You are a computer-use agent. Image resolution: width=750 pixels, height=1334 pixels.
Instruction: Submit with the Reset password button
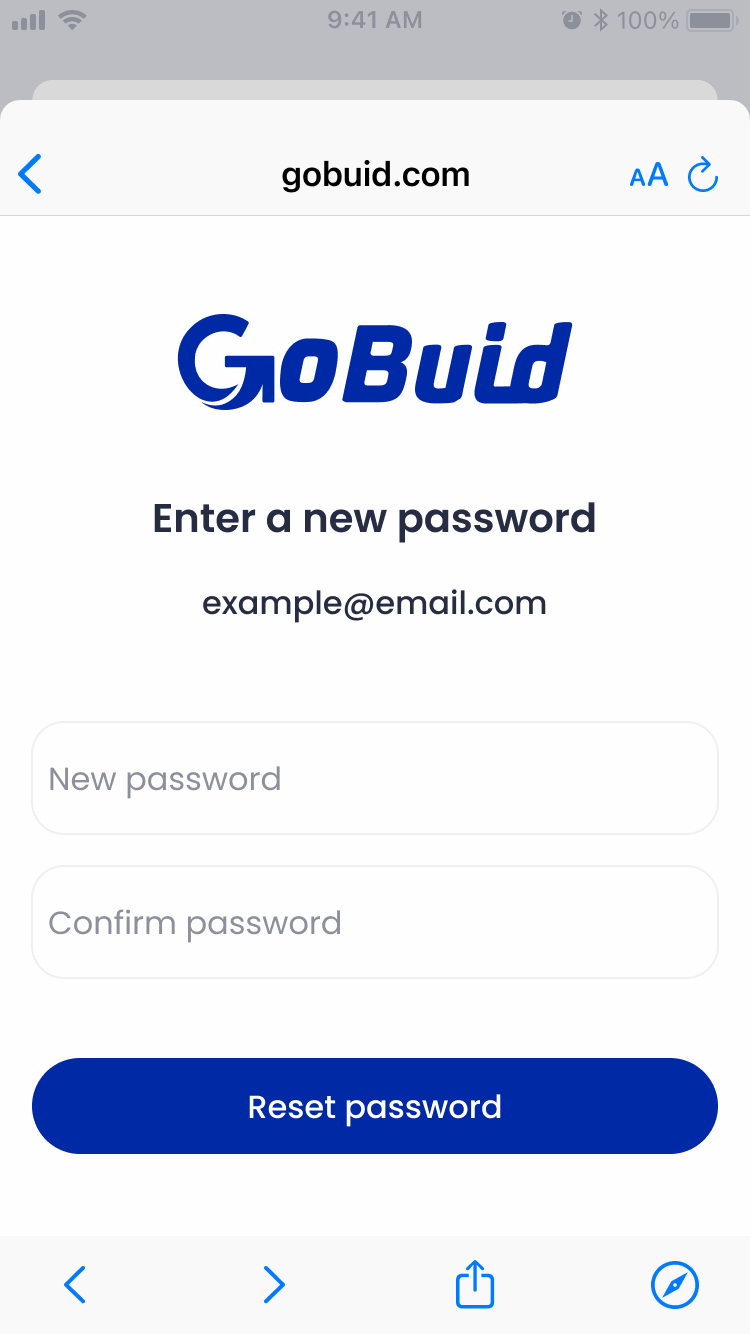375,1106
